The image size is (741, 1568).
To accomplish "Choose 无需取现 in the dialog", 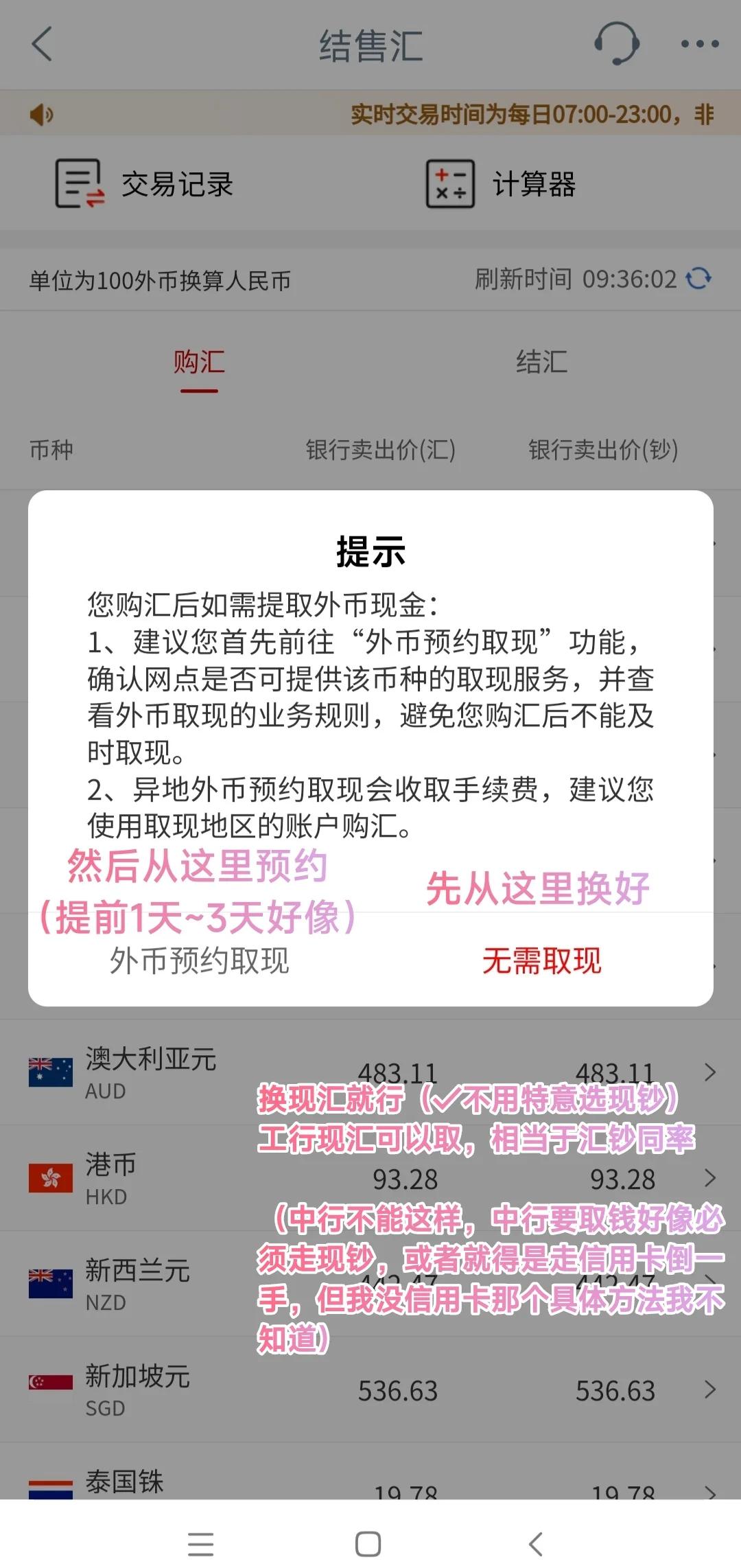I will pos(541,960).
